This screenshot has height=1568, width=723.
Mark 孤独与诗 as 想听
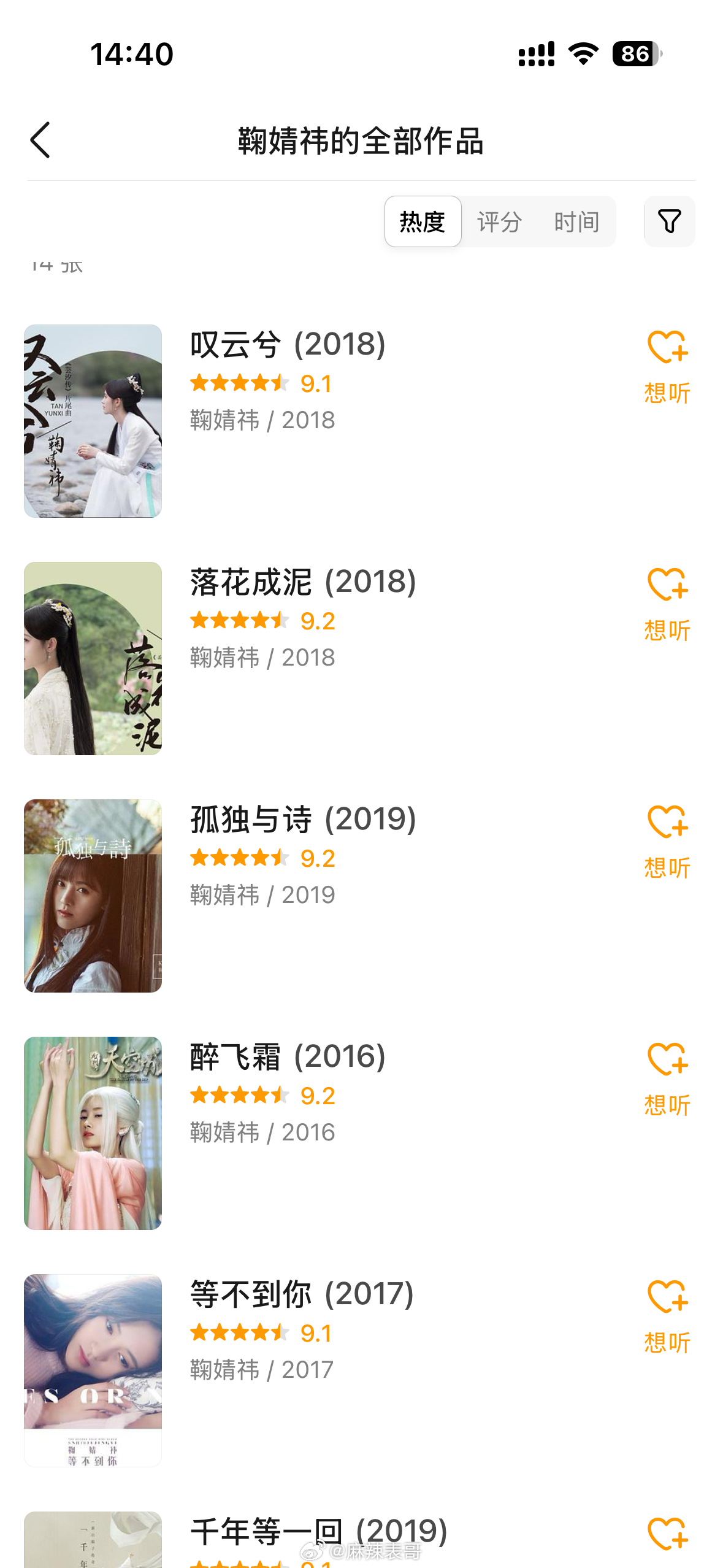point(667,841)
